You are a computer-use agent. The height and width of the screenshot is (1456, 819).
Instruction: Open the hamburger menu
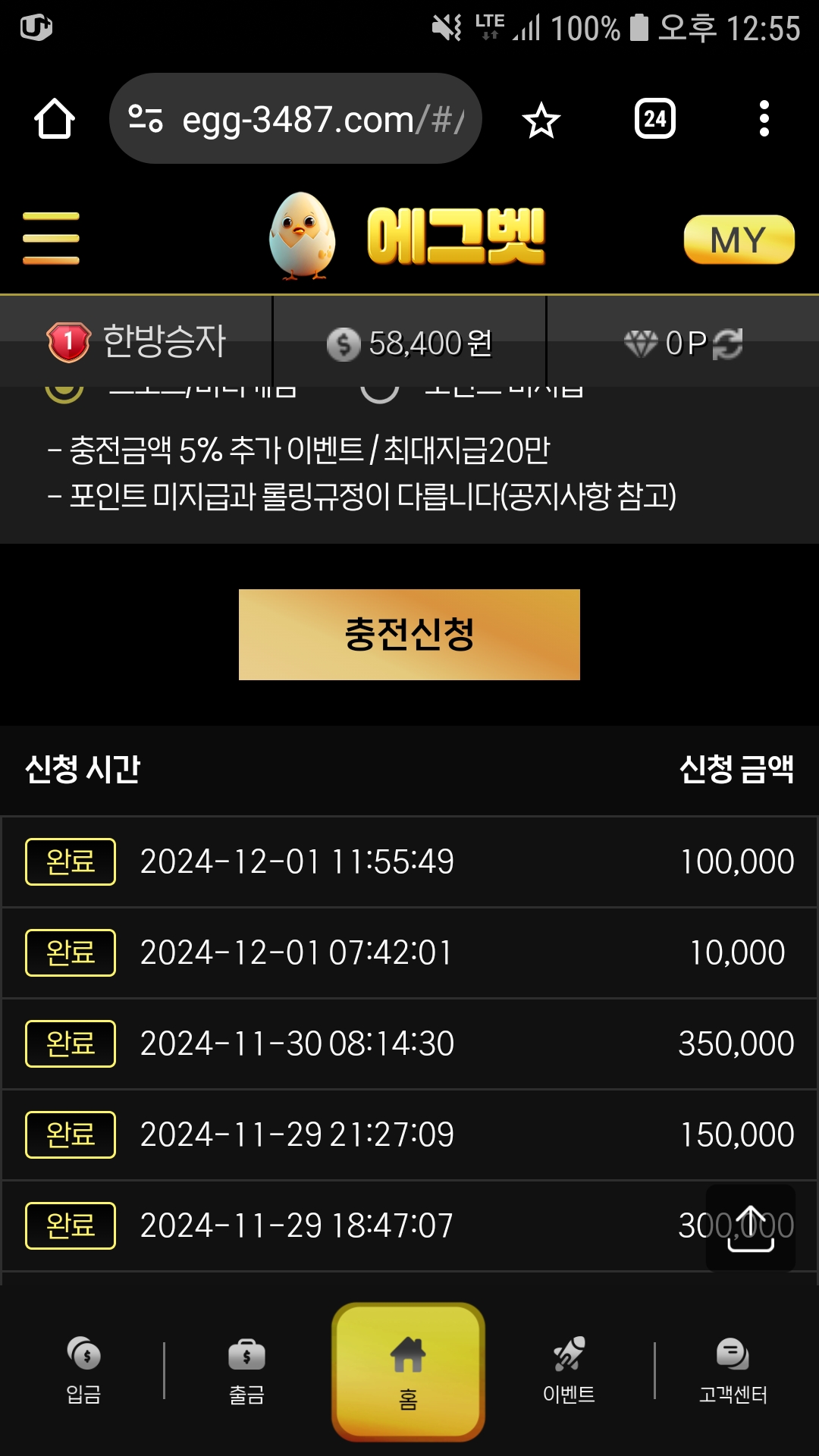point(51,238)
